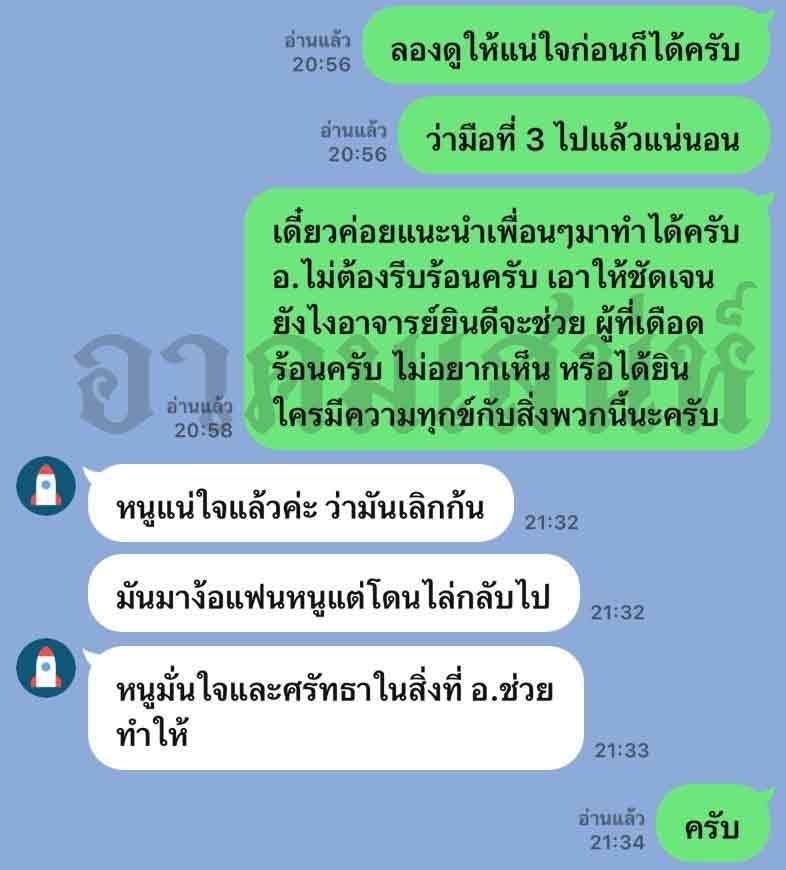Tap the profile avatar beside "หนูมั่นใจและศรัทธา" message
Image resolution: width=786 pixels, height=870 pixels.
[x=46, y=667]
